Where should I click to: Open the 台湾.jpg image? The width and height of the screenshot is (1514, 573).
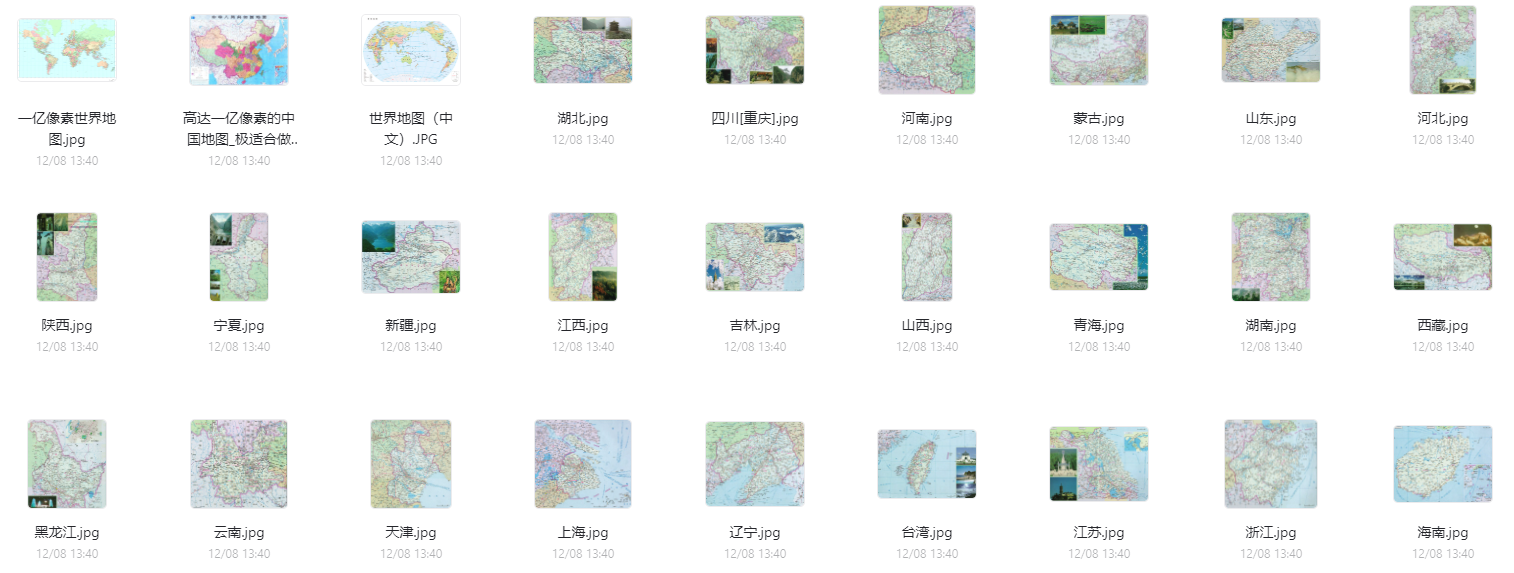point(927,464)
